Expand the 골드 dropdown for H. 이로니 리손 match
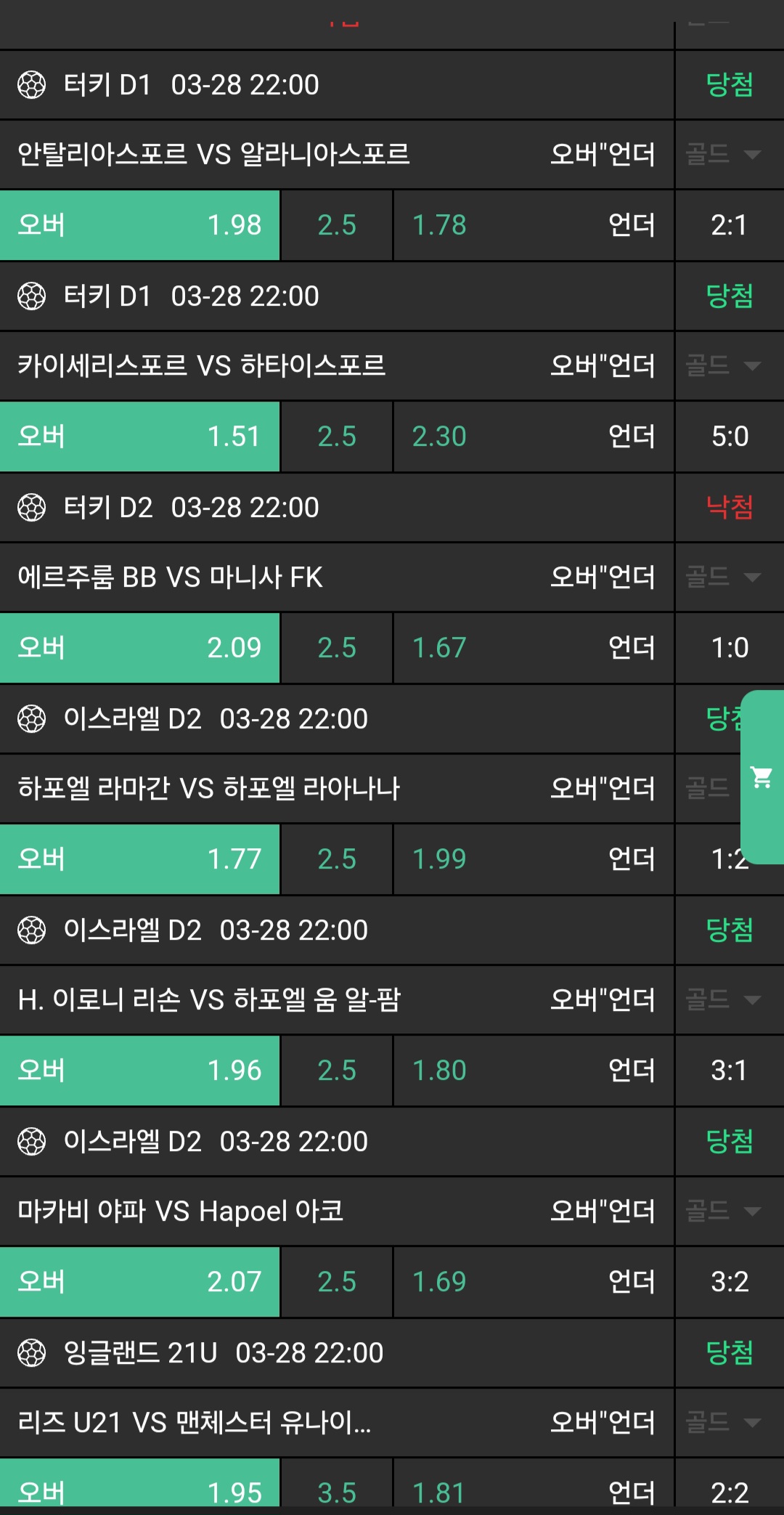 [724, 1000]
